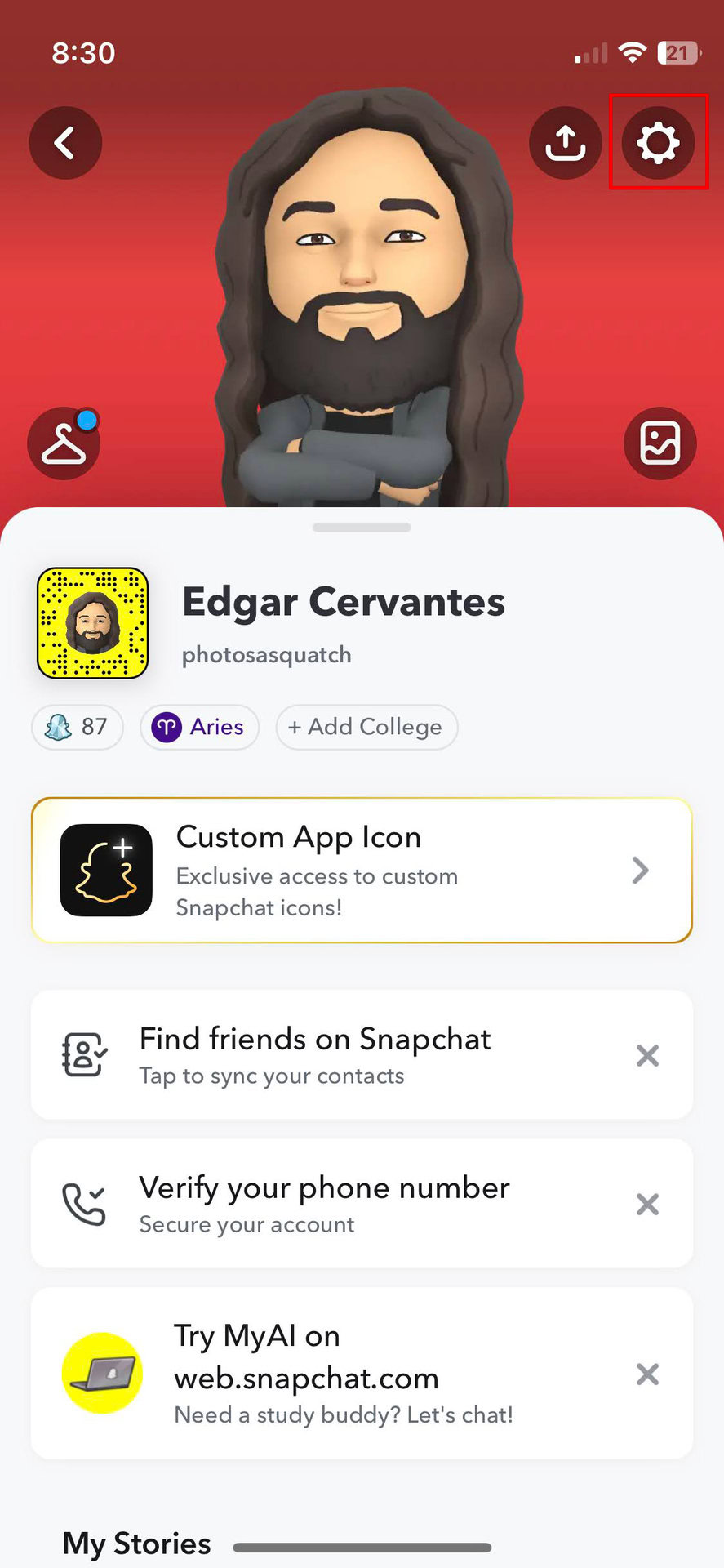Open the Snapcode with avatar
The height and width of the screenshot is (1568, 724).
pos(93,623)
